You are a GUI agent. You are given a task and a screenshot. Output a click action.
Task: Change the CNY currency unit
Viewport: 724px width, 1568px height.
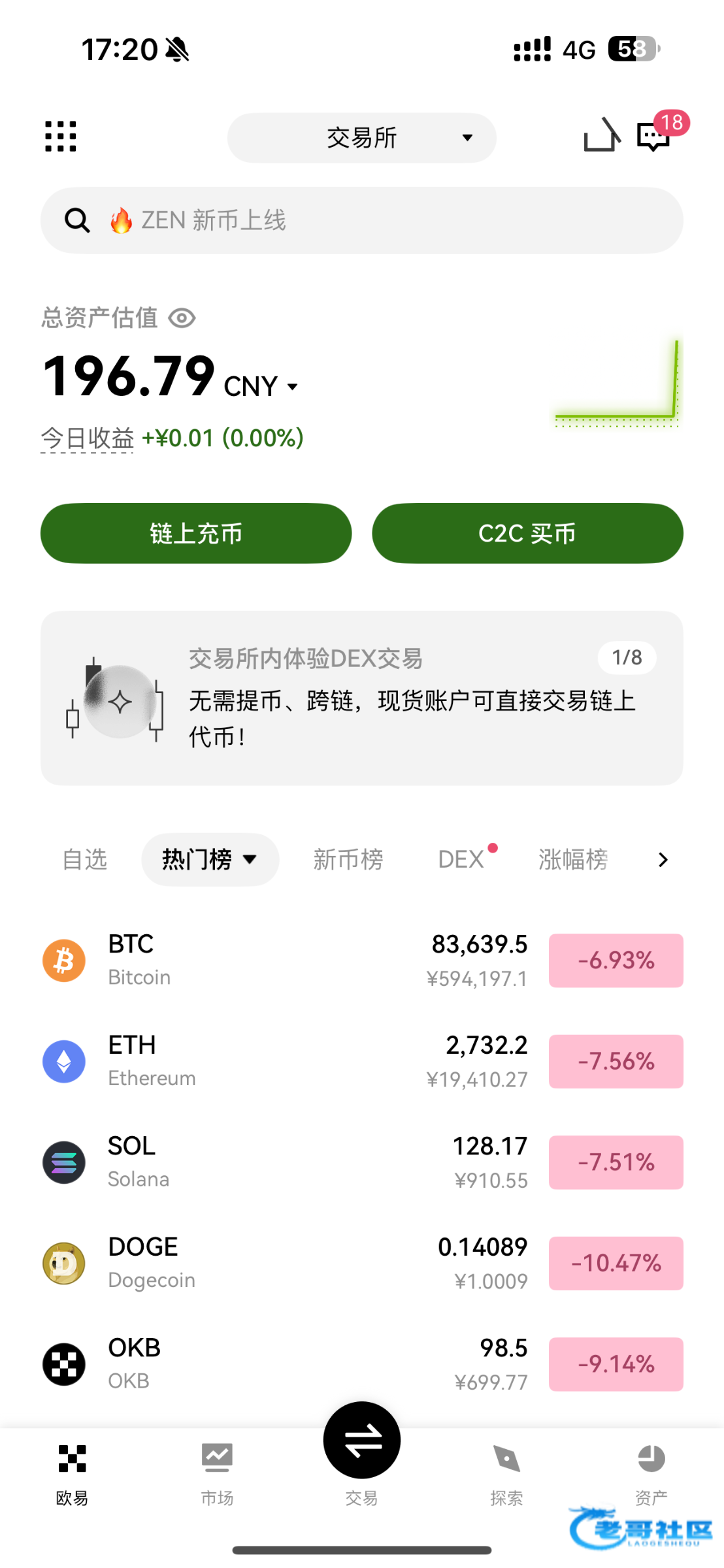click(261, 387)
